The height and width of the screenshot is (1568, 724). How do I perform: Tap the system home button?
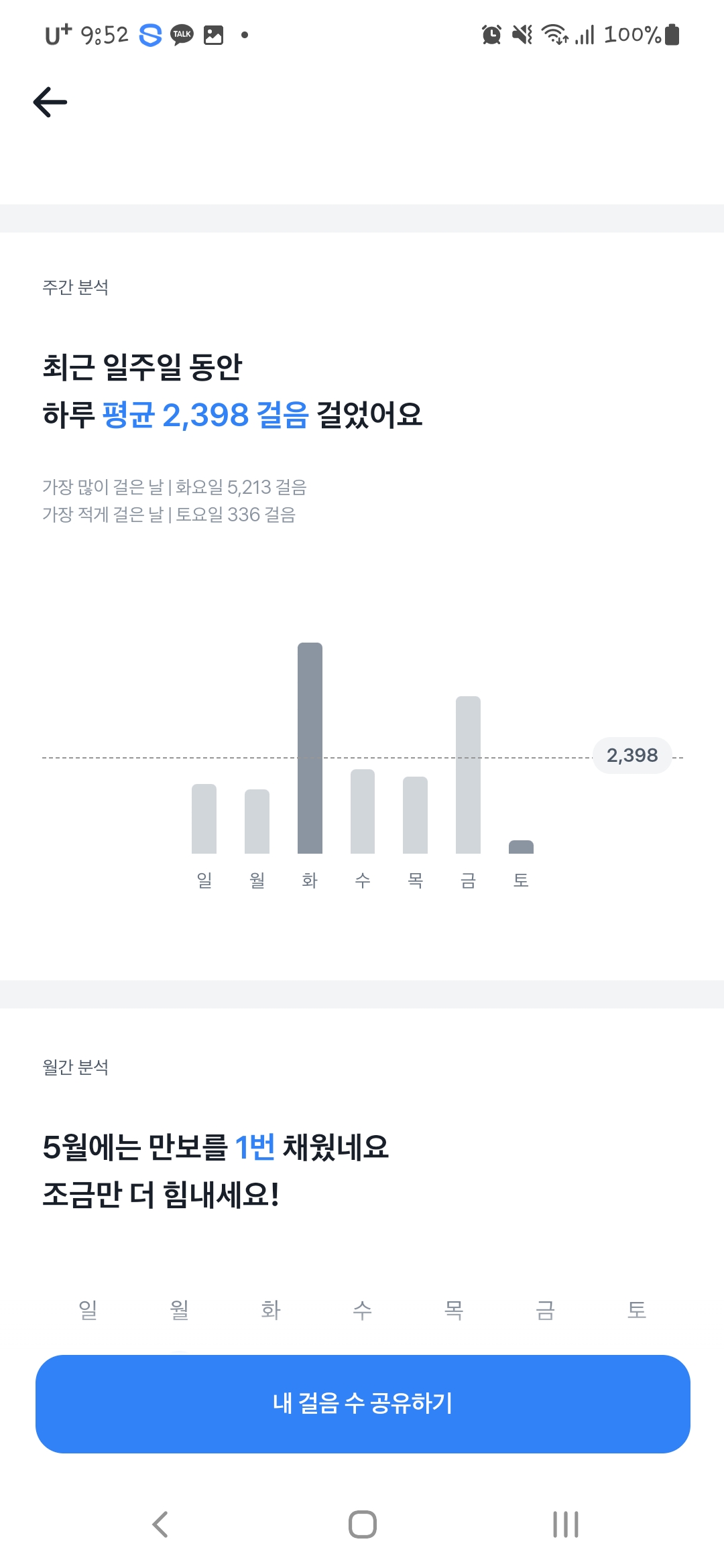pos(363,1524)
